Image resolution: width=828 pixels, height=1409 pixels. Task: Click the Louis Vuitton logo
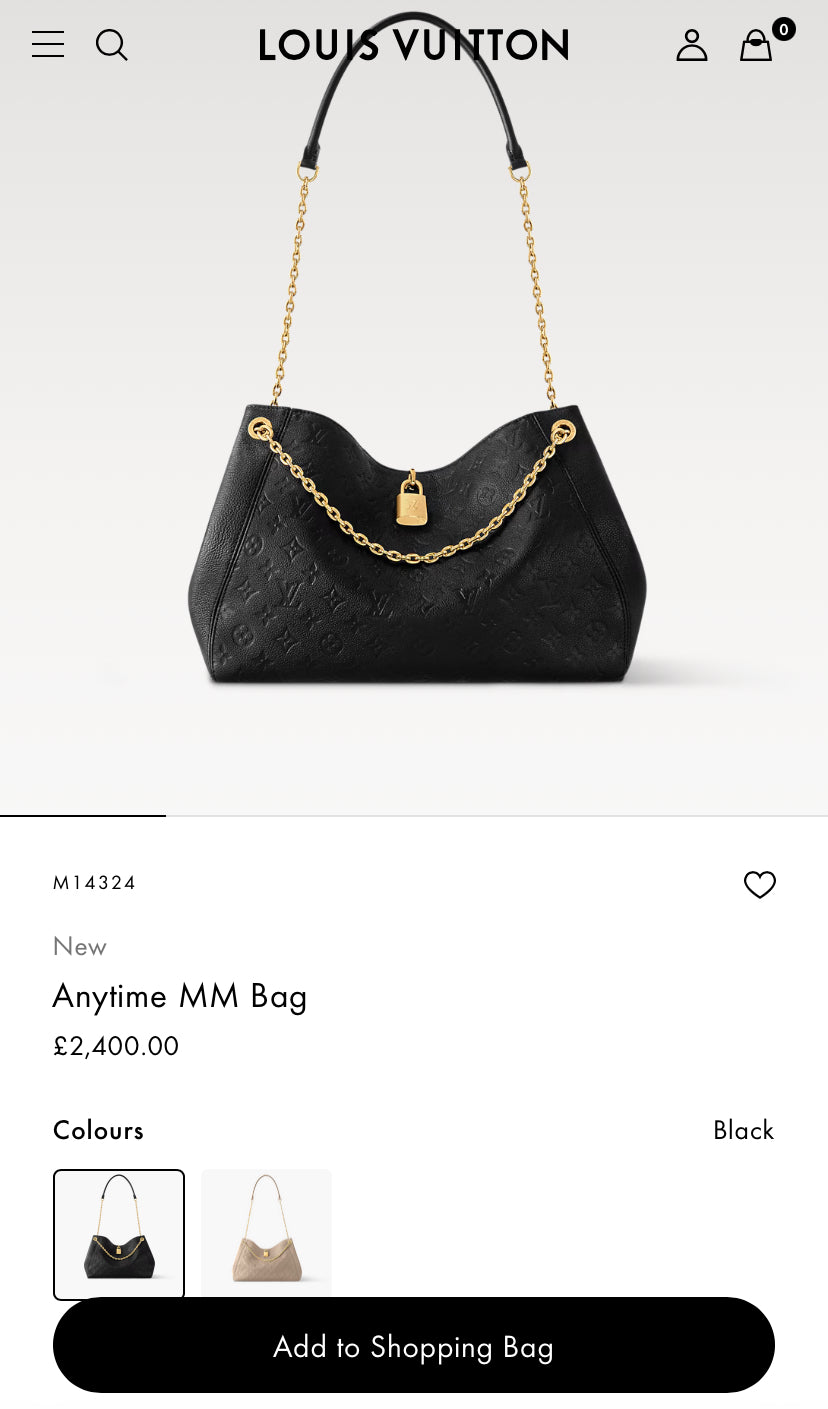tap(414, 44)
